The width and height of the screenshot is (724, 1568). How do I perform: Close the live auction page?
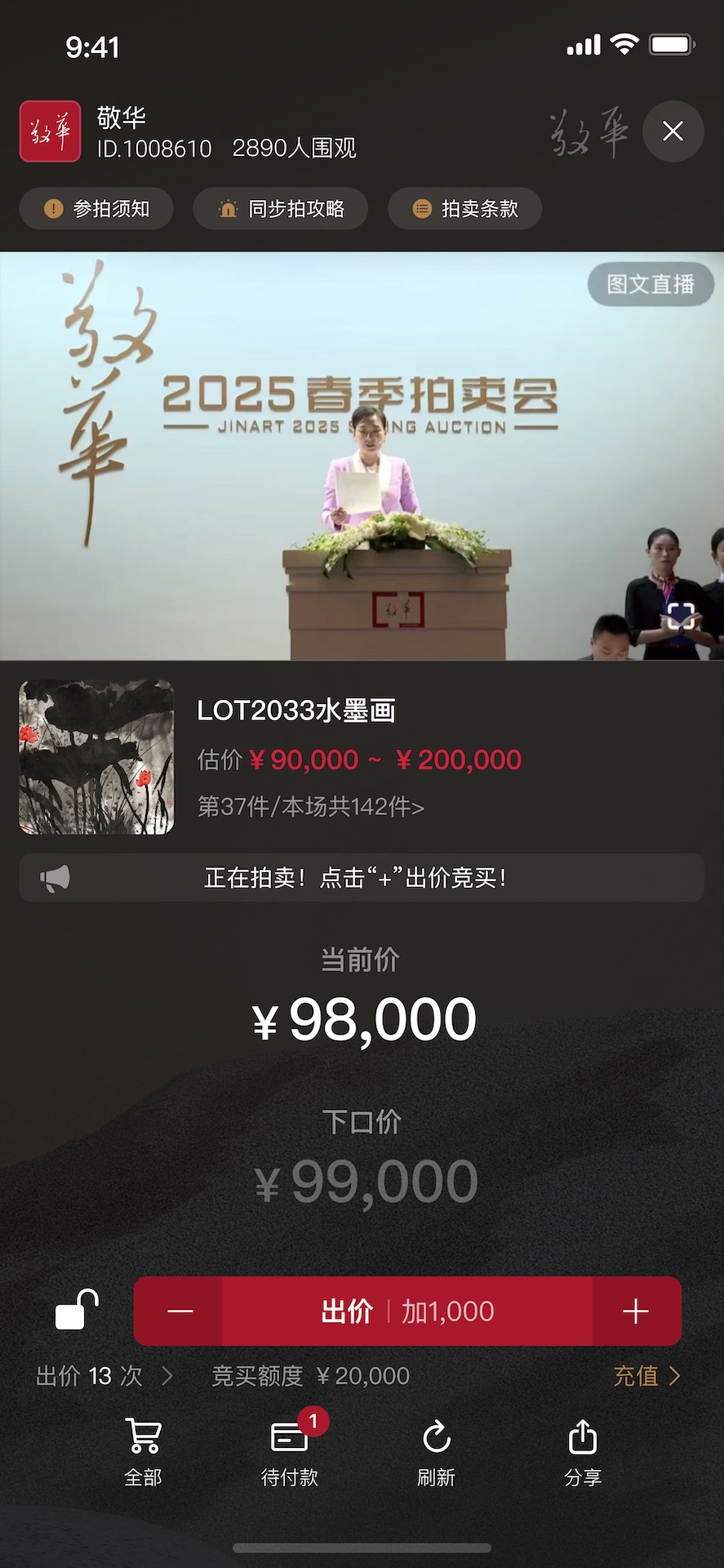click(673, 131)
